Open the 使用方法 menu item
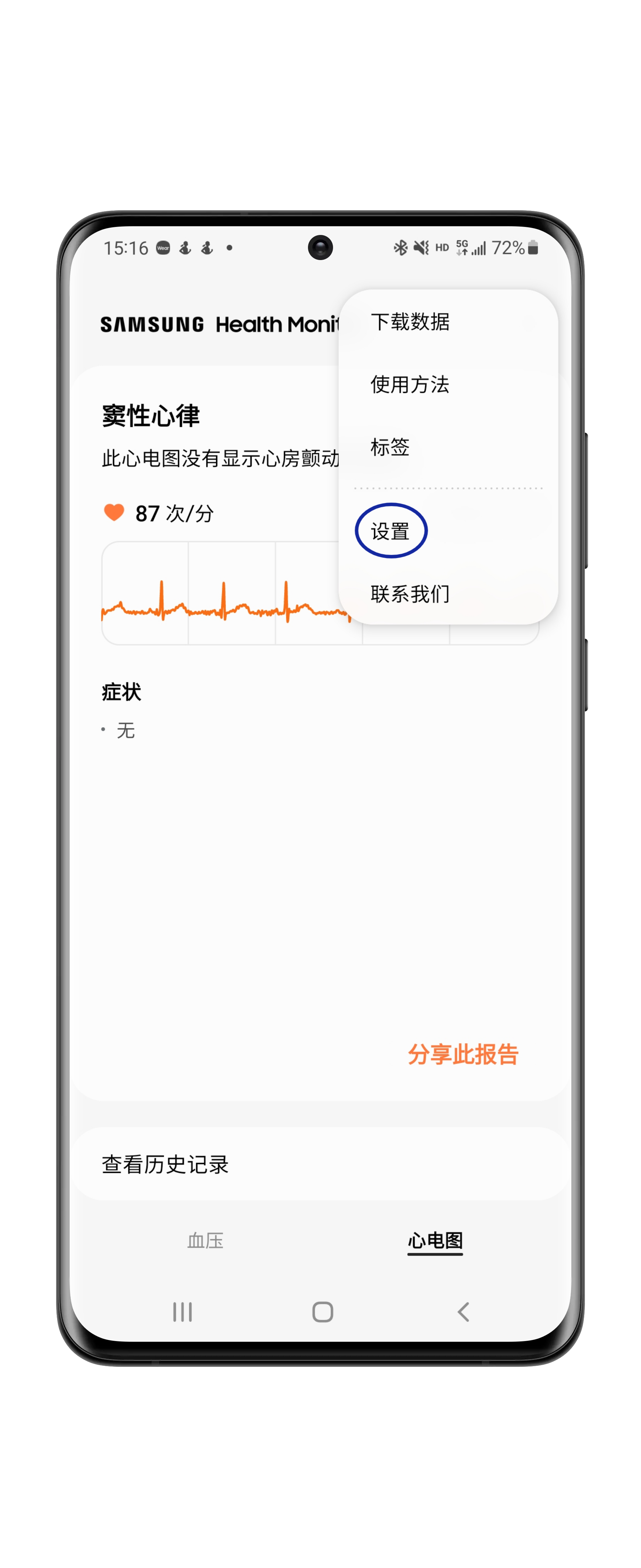Image resolution: width=641 pixels, height=1568 pixels. pos(410,384)
